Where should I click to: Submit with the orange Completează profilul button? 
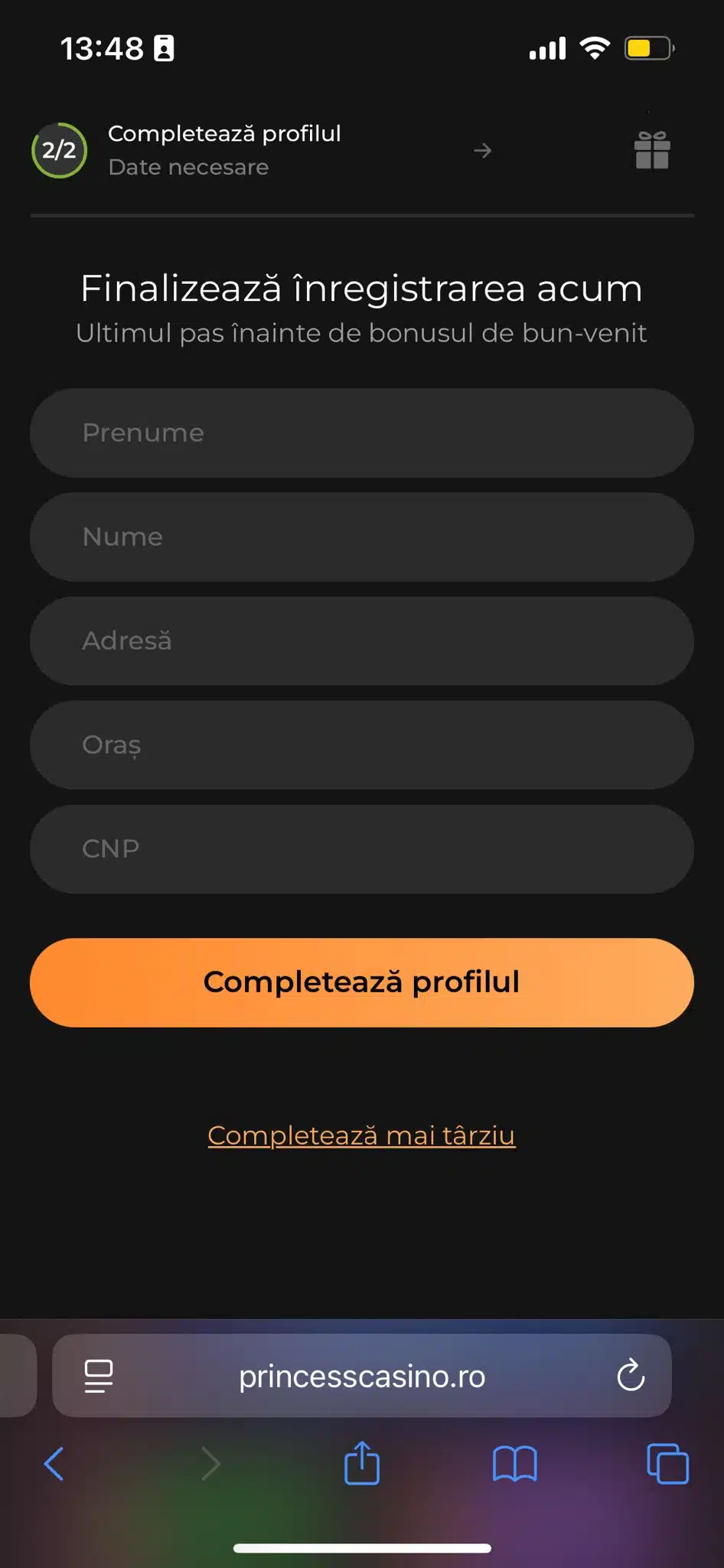(361, 982)
